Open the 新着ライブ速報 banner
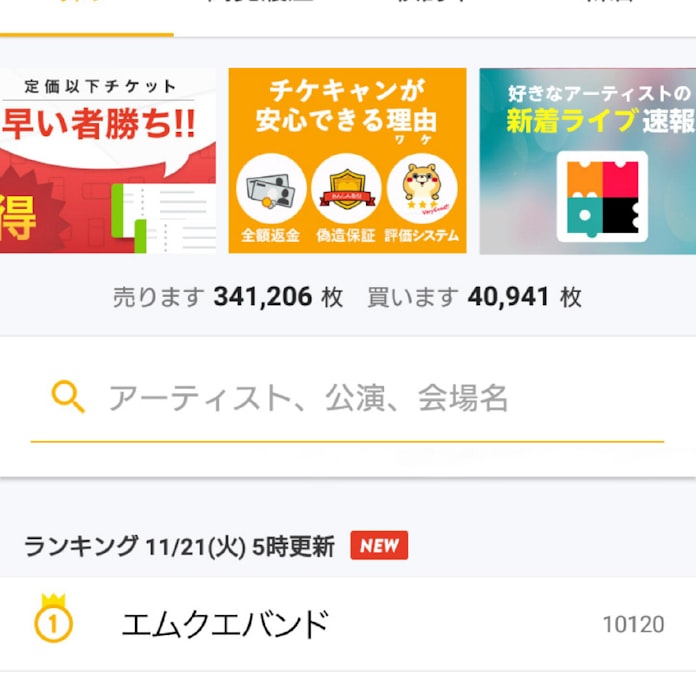Image resolution: width=696 pixels, height=696 pixels. pos(588,161)
